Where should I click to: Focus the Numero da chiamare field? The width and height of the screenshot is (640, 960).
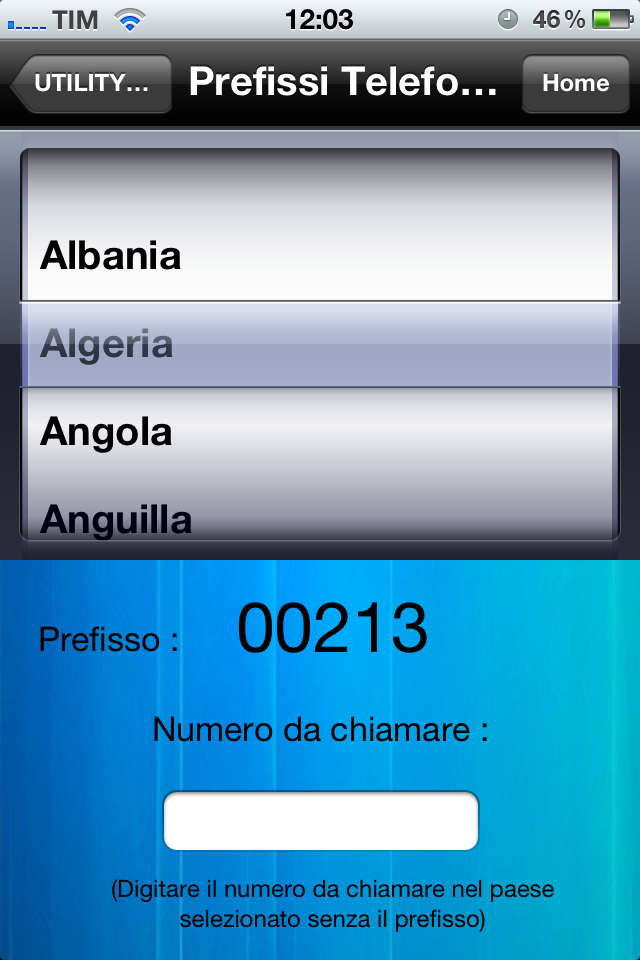(x=321, y=821)
